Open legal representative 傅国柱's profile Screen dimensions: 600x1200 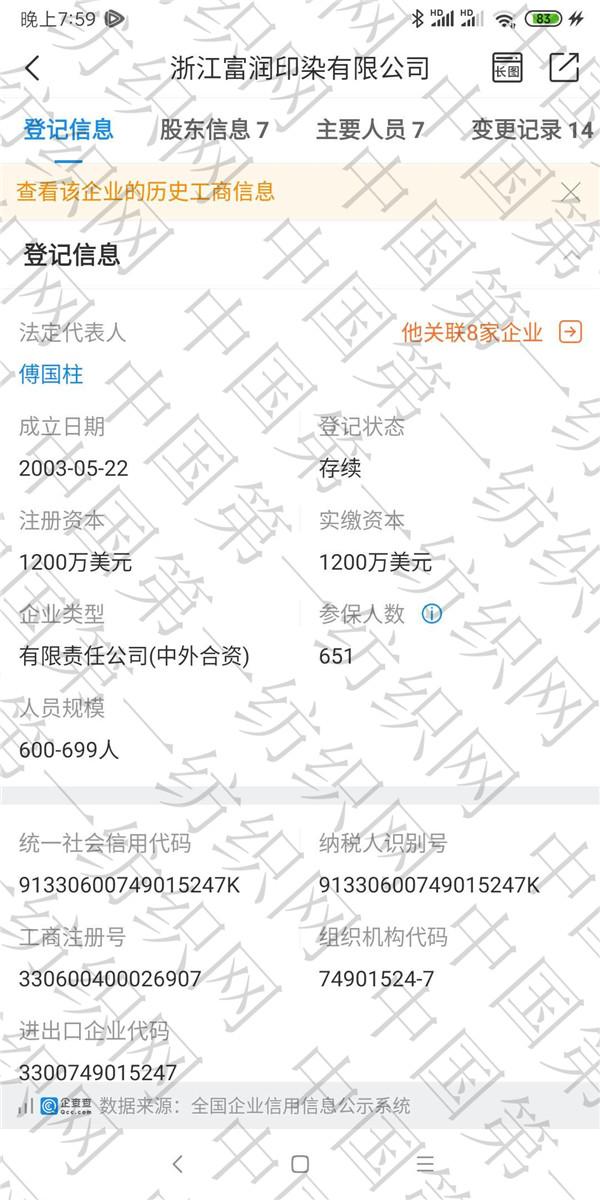tap(51, 375)
